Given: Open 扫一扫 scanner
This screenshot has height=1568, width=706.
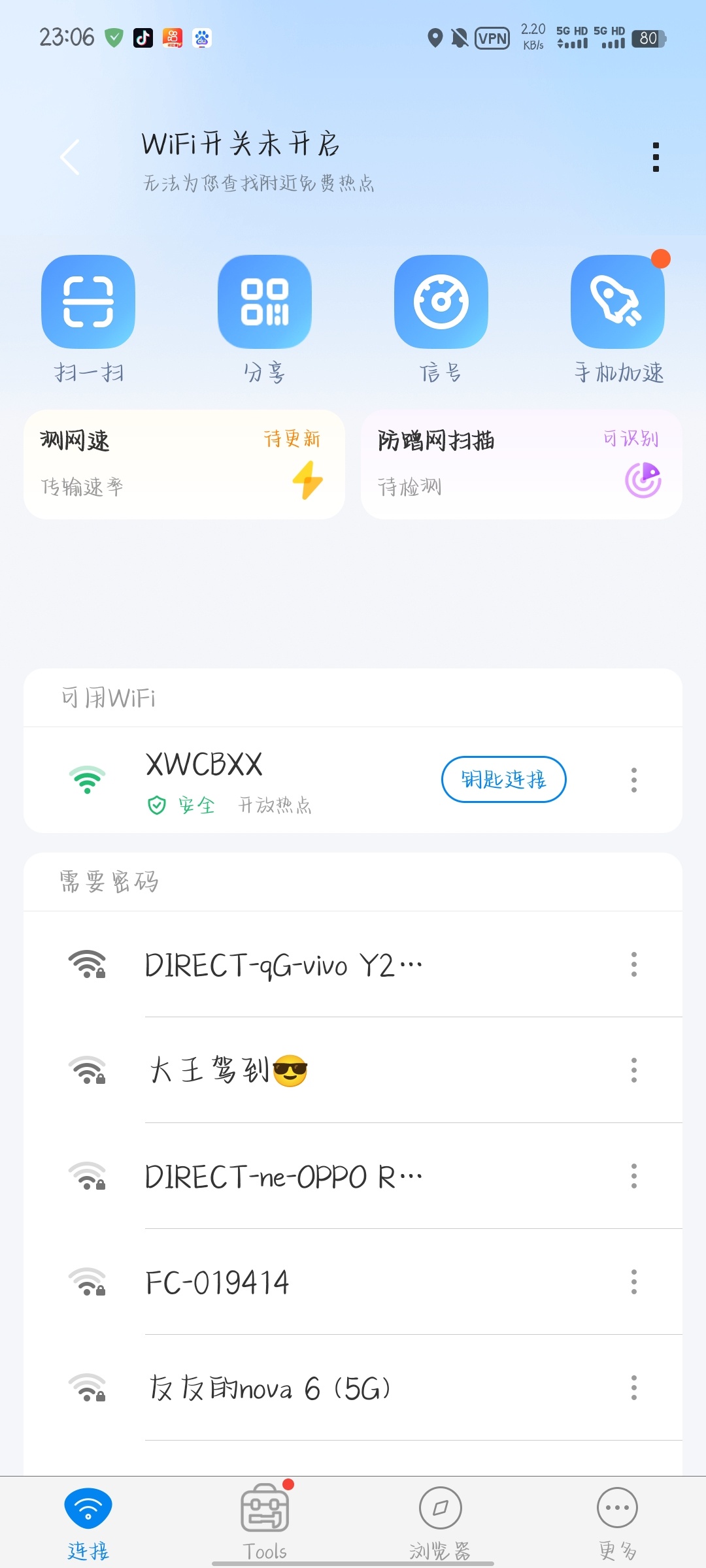Looking at the screenshot, I should pos(88,302).
